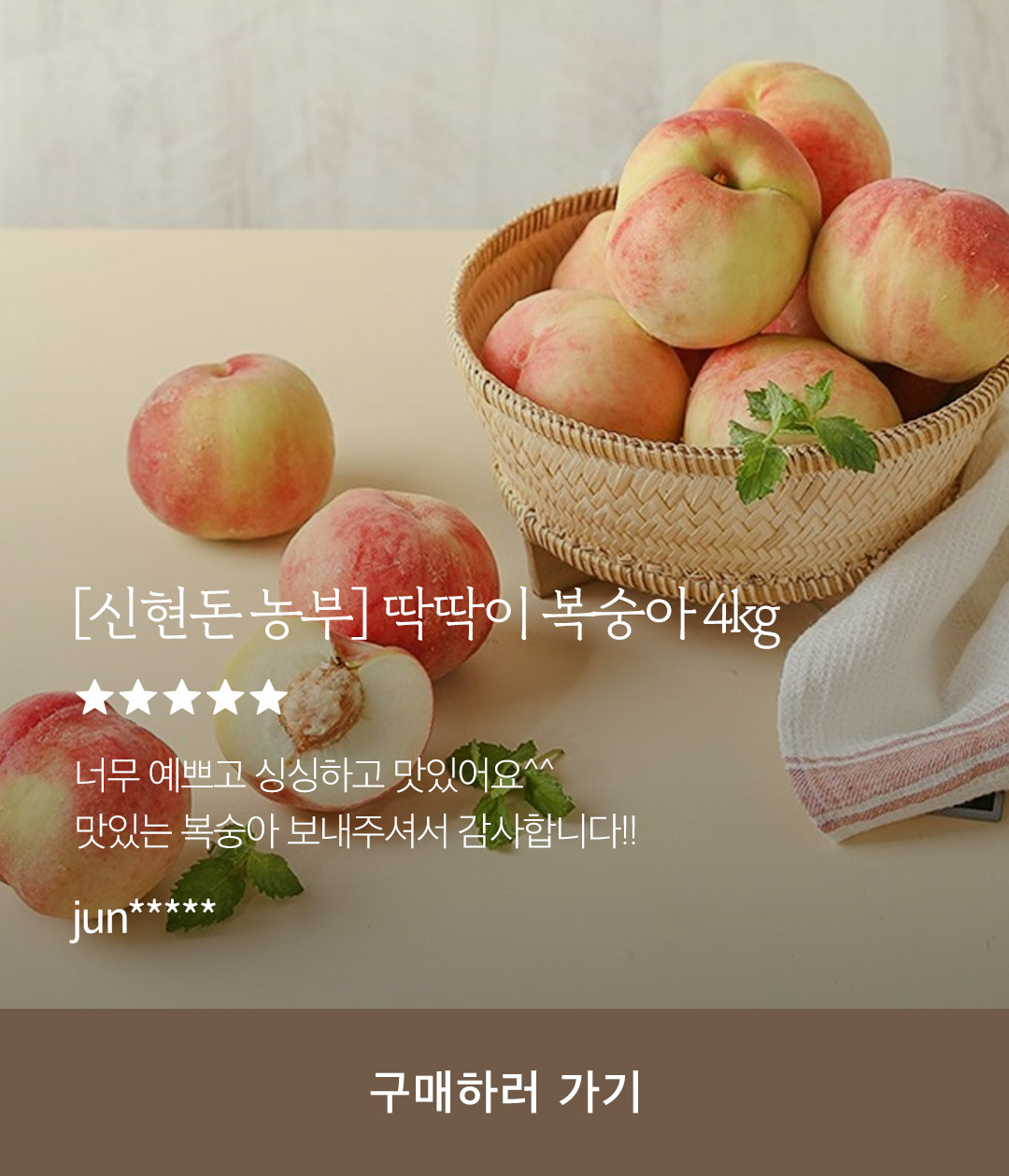Tap the 구매하러 가기 button
Screen dimensions: 1009x1176
pos(504,1091)
